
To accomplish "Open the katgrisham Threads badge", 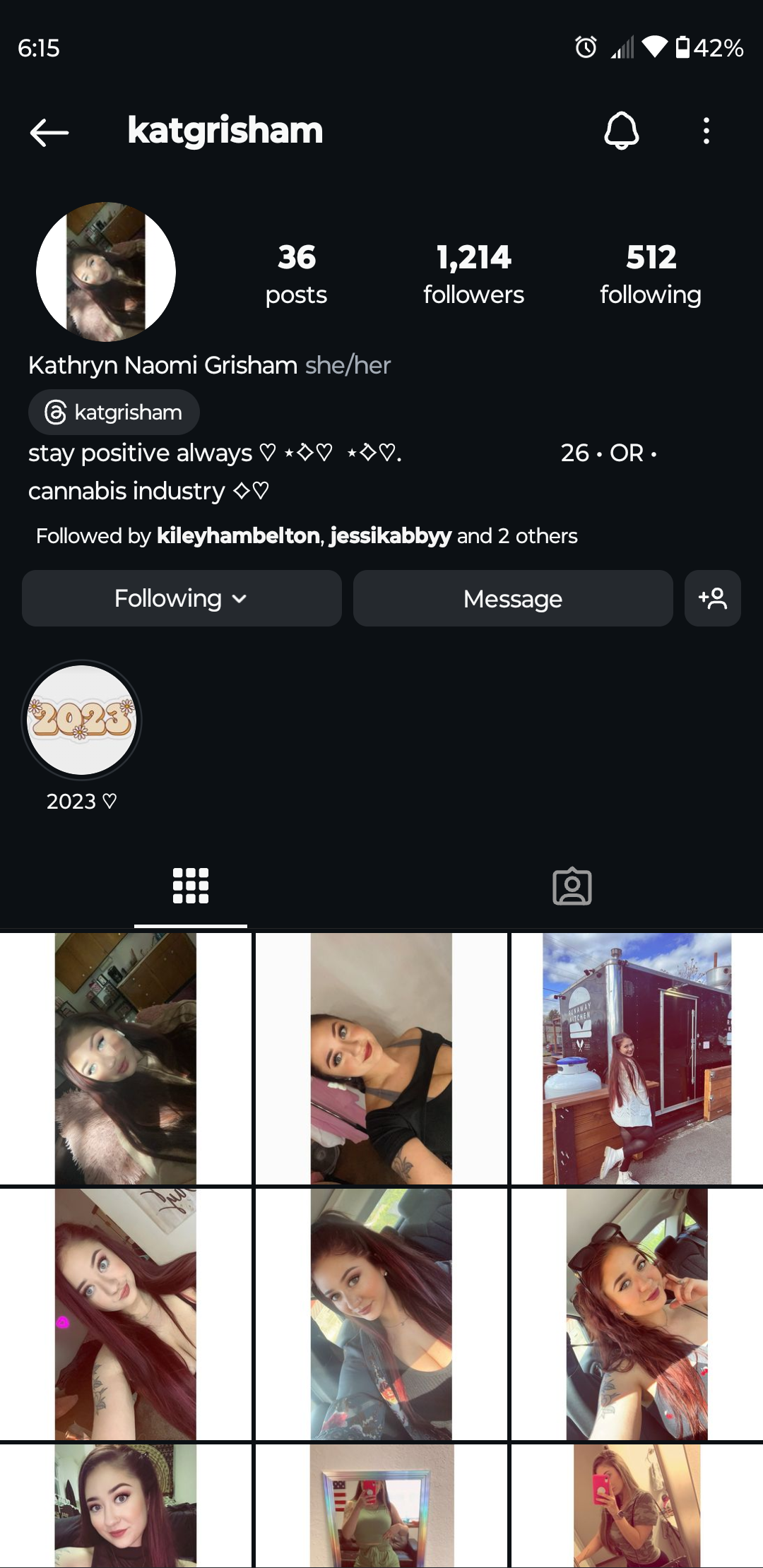I will click(114, 412).
